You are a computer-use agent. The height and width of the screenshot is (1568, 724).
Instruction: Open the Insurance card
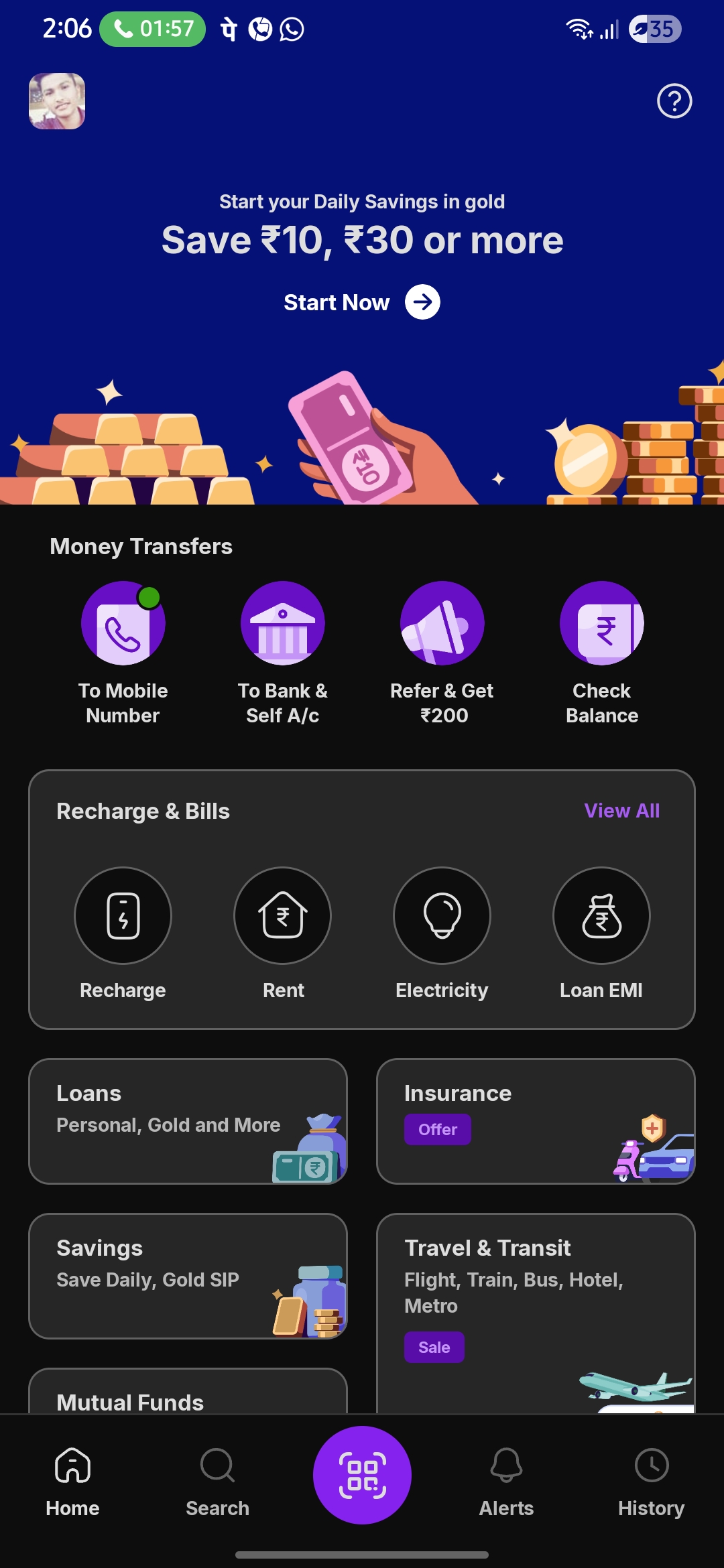(536, 1121)
